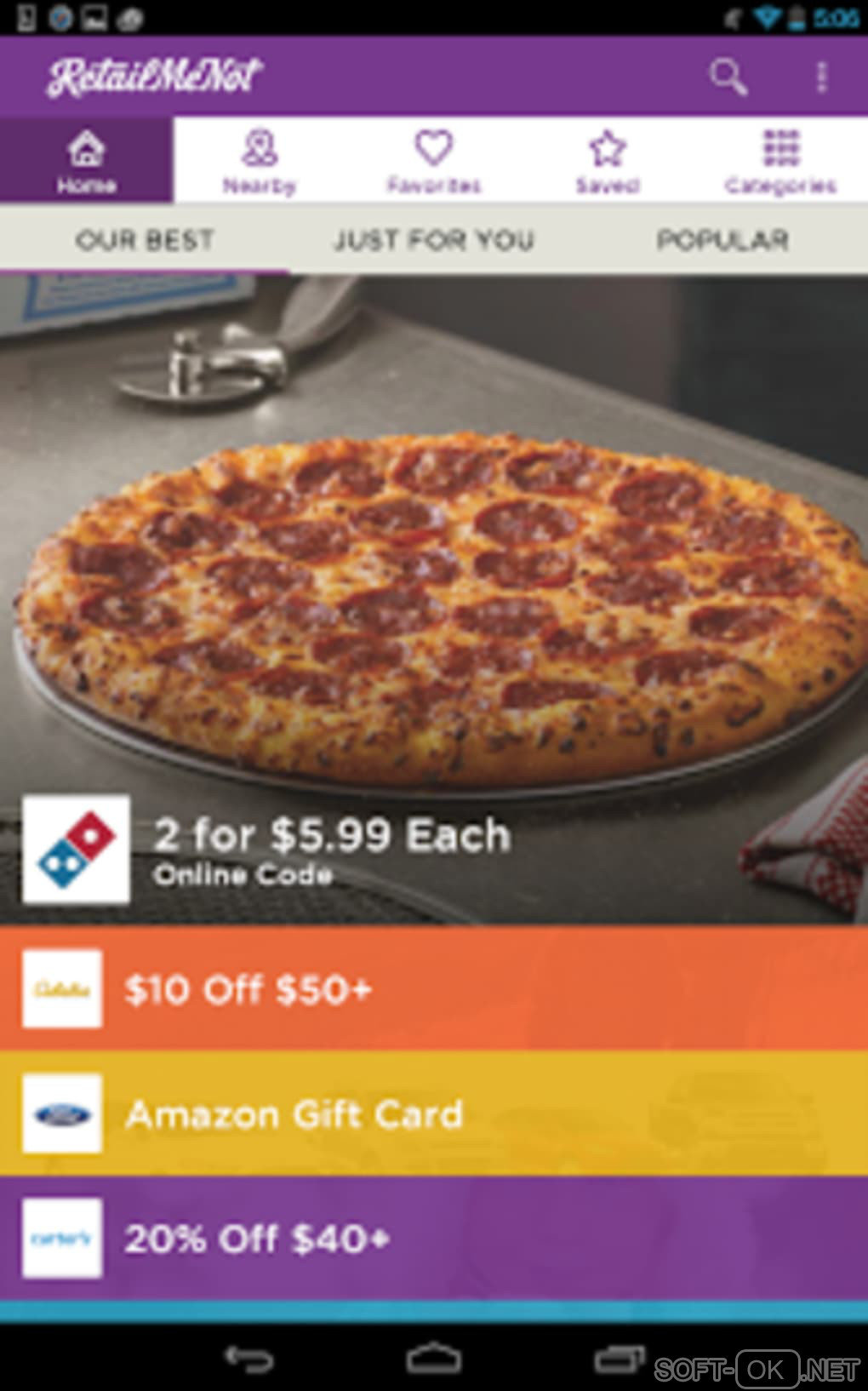The width and height of the screenshot is (868, 1391).
Task: View the Saved tab
Action: tap(608, 160)
